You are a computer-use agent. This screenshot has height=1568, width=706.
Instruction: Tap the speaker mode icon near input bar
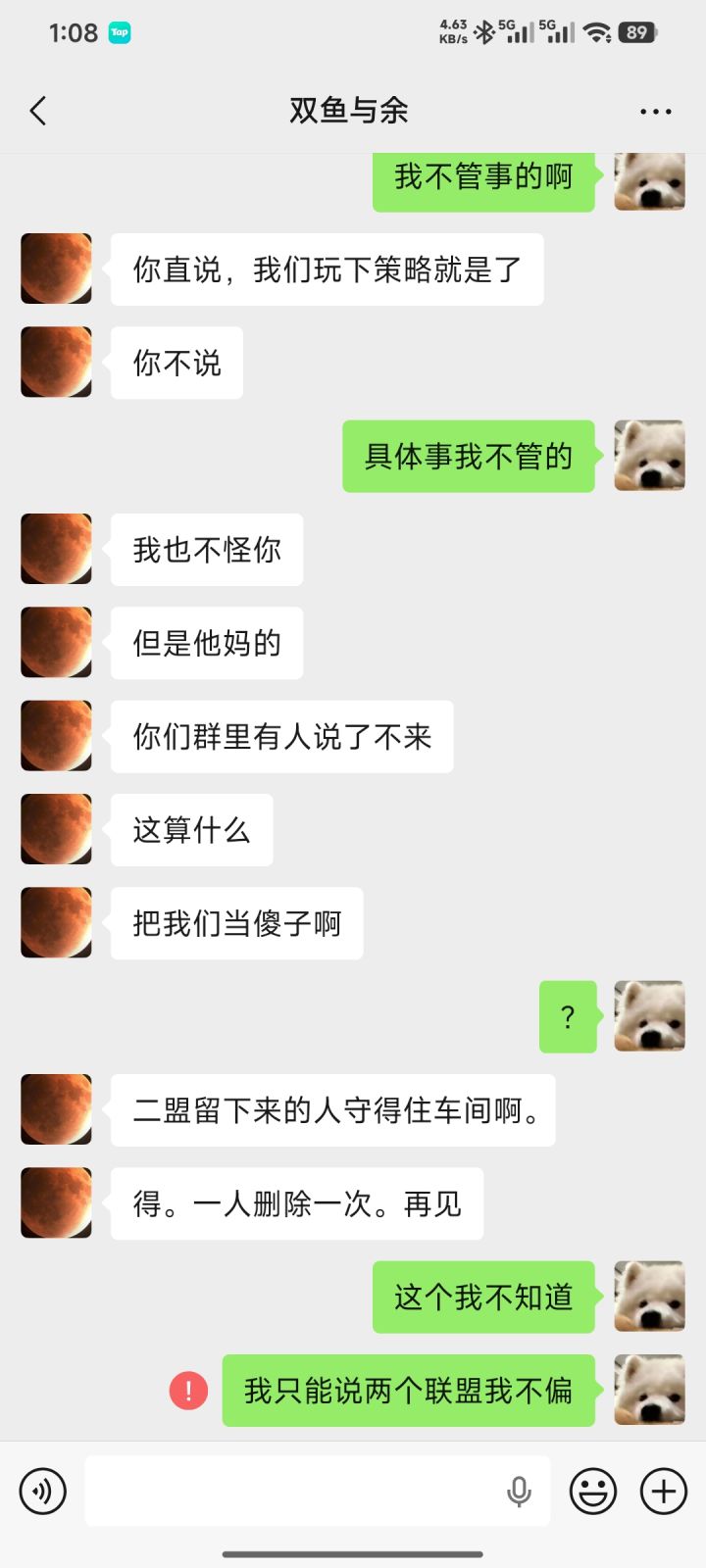point(42,1491)
